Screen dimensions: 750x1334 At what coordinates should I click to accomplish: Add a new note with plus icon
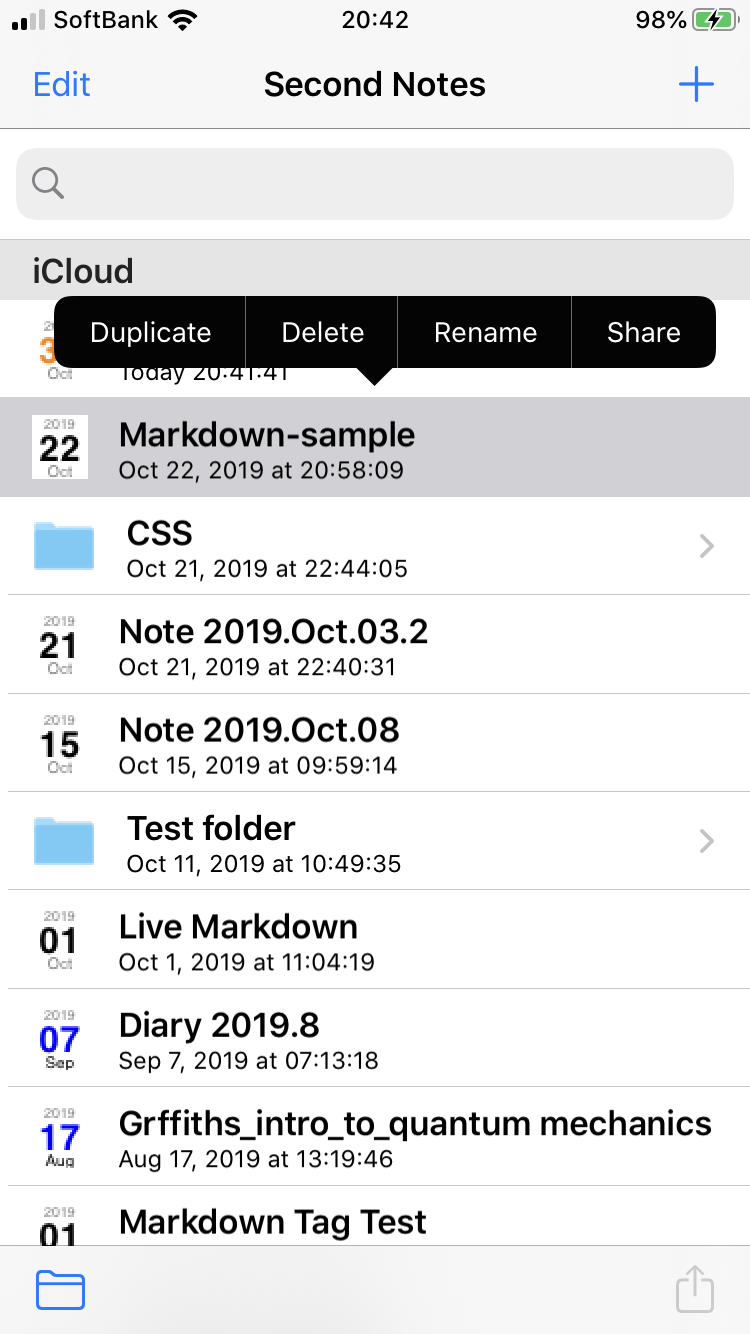[x=696, y=84]
